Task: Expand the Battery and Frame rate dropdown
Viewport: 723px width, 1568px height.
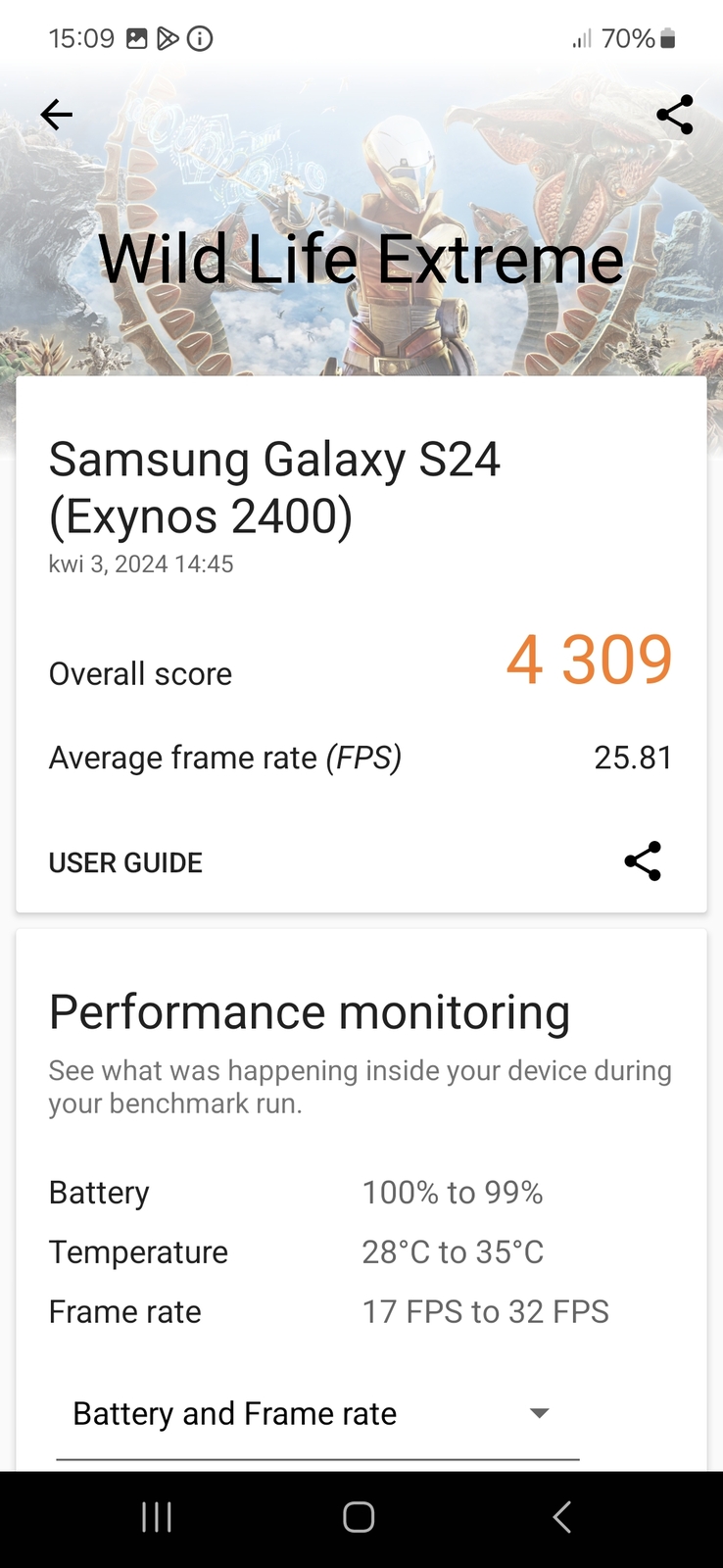Action: pyautogui.click(x=317, y=1414)
